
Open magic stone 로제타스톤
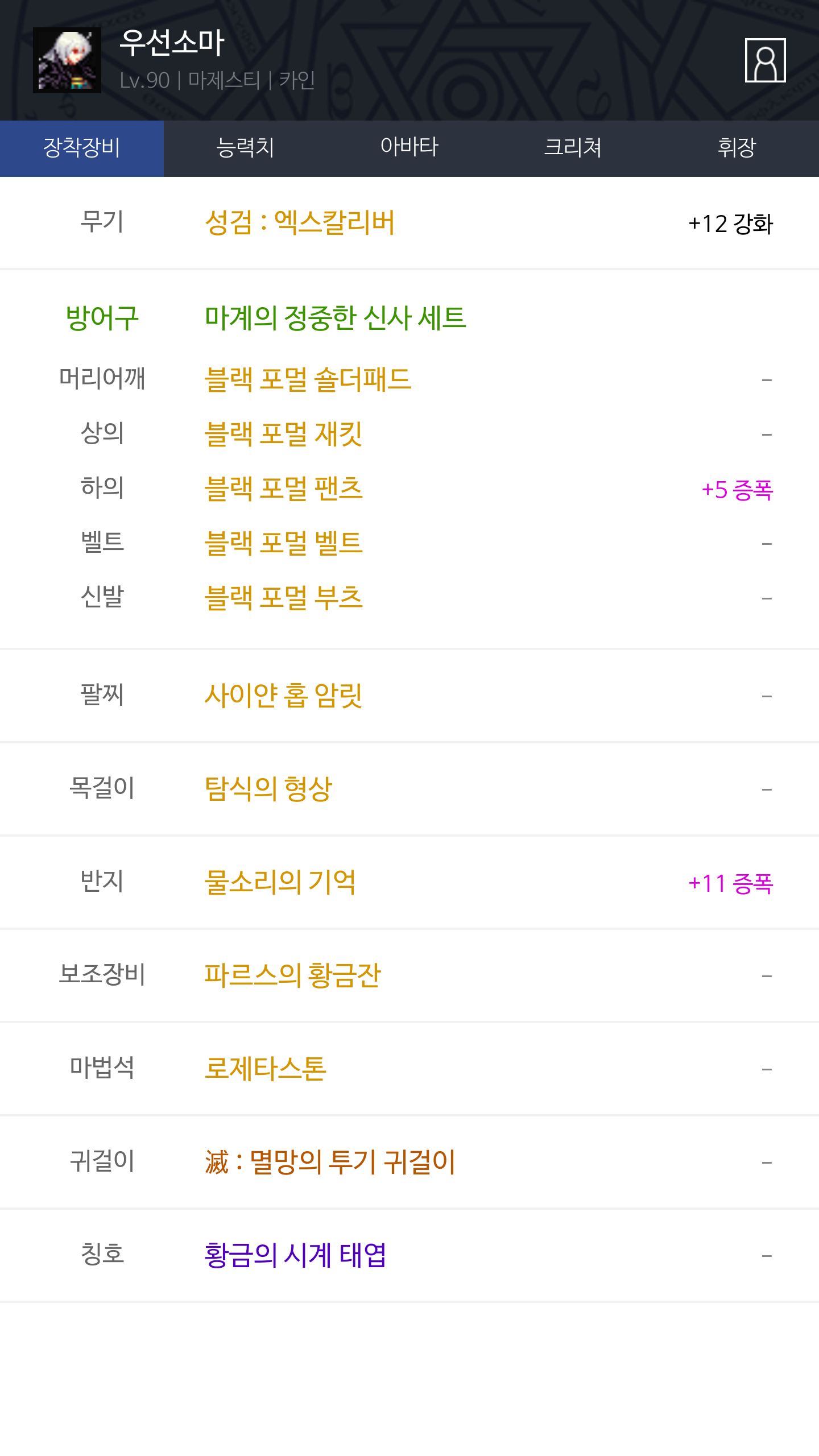265,1069
